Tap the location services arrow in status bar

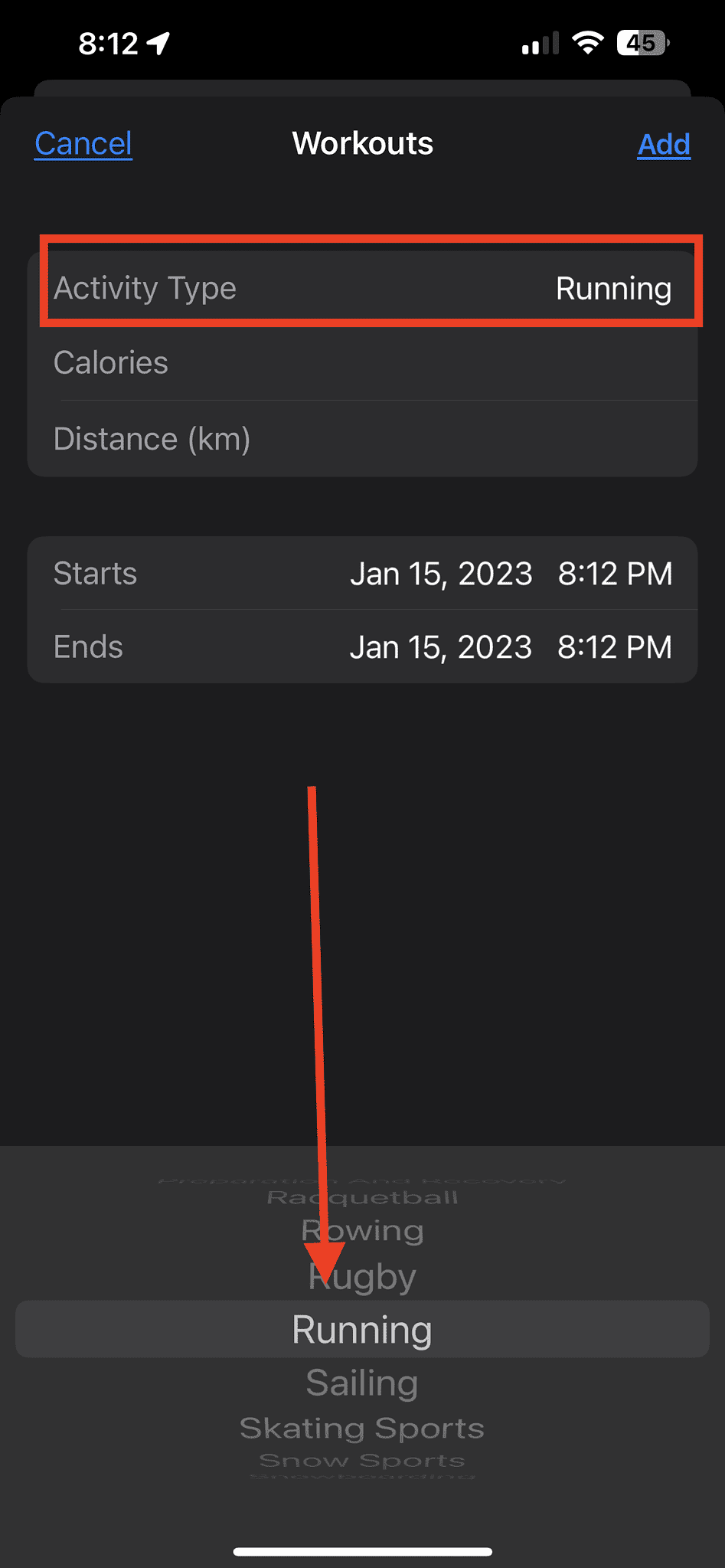158,44
